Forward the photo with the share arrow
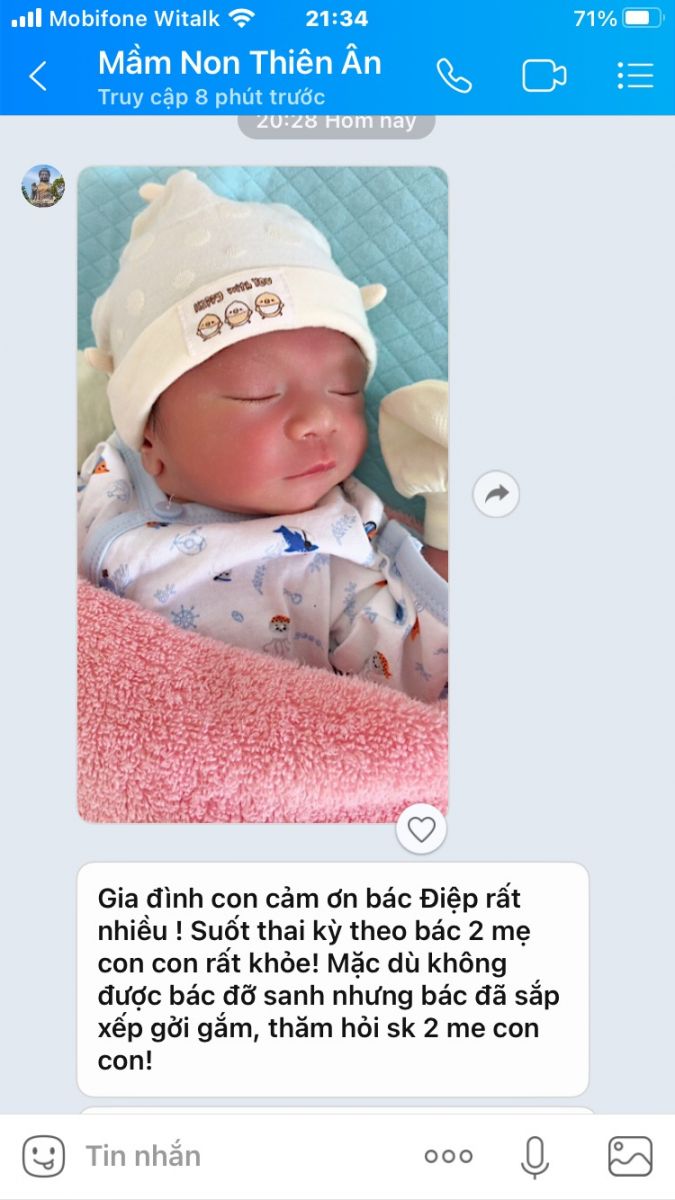Viewport: 675px width, 1200px height. [497, 493]
